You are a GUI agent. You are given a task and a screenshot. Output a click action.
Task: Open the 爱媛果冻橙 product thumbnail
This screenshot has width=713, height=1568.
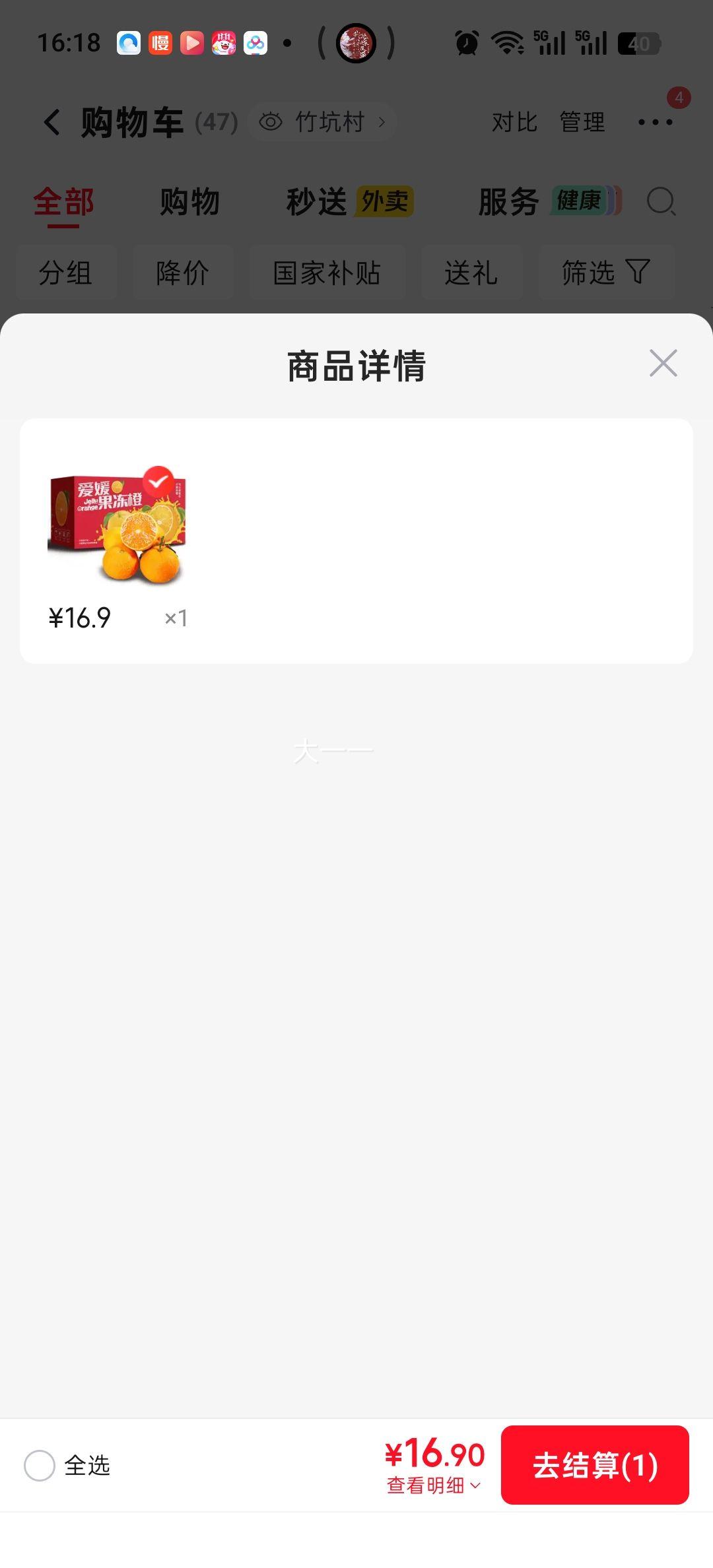pyautogui.click(x=117, y=526)
